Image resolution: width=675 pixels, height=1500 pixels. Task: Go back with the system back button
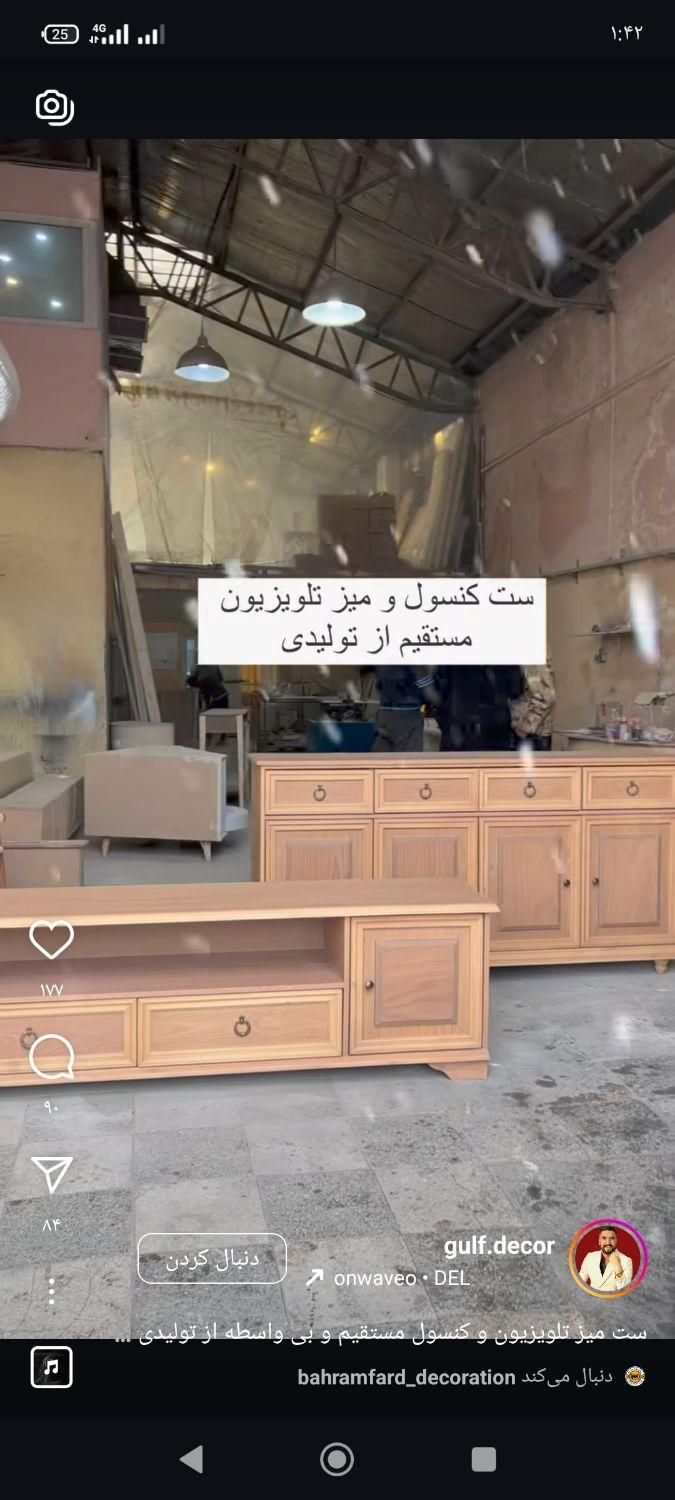pos(192,1459)
